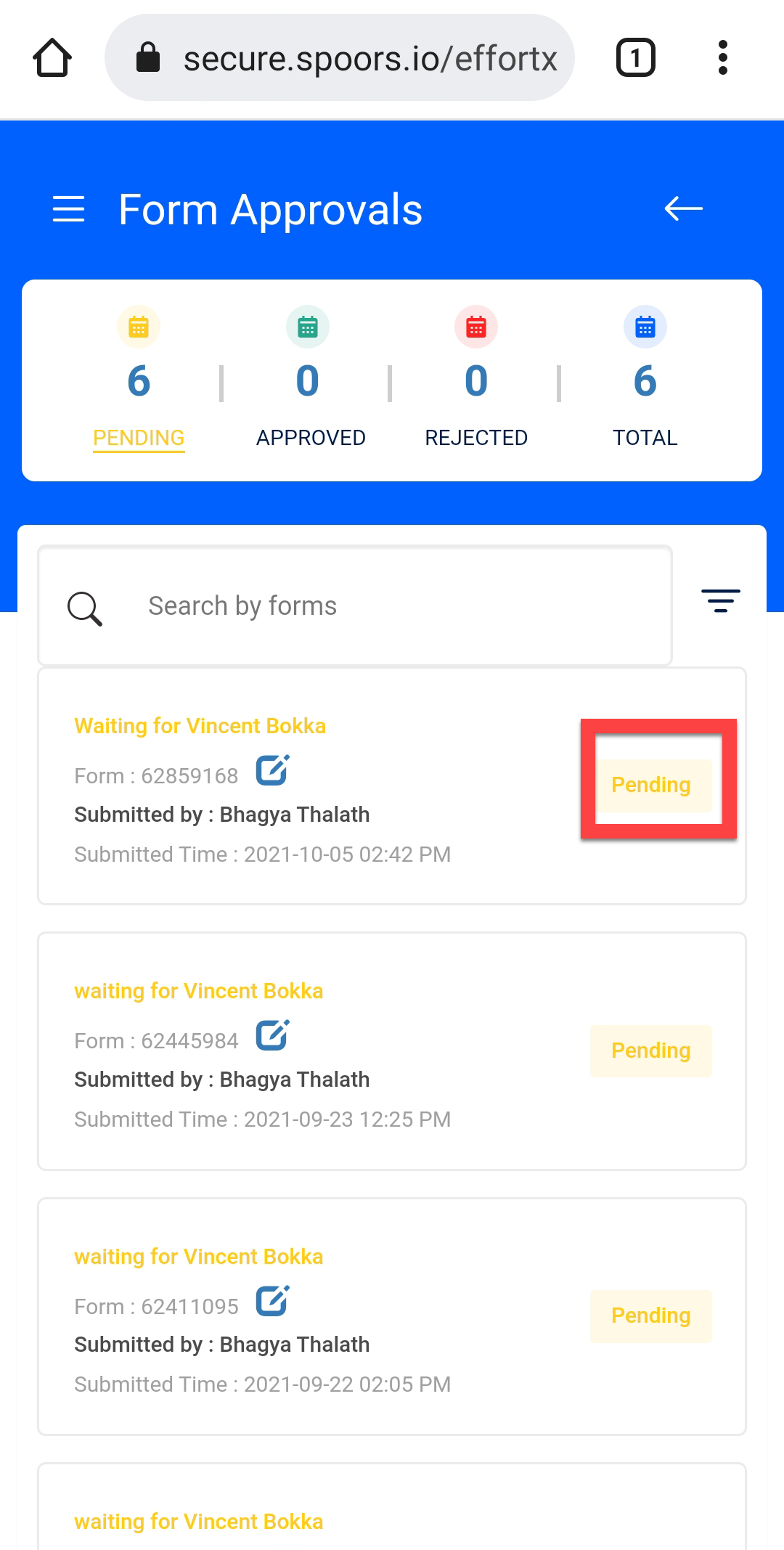Click the green Approved calendar icon
The height and width of the screenshot is (1550, 784).
307,327
